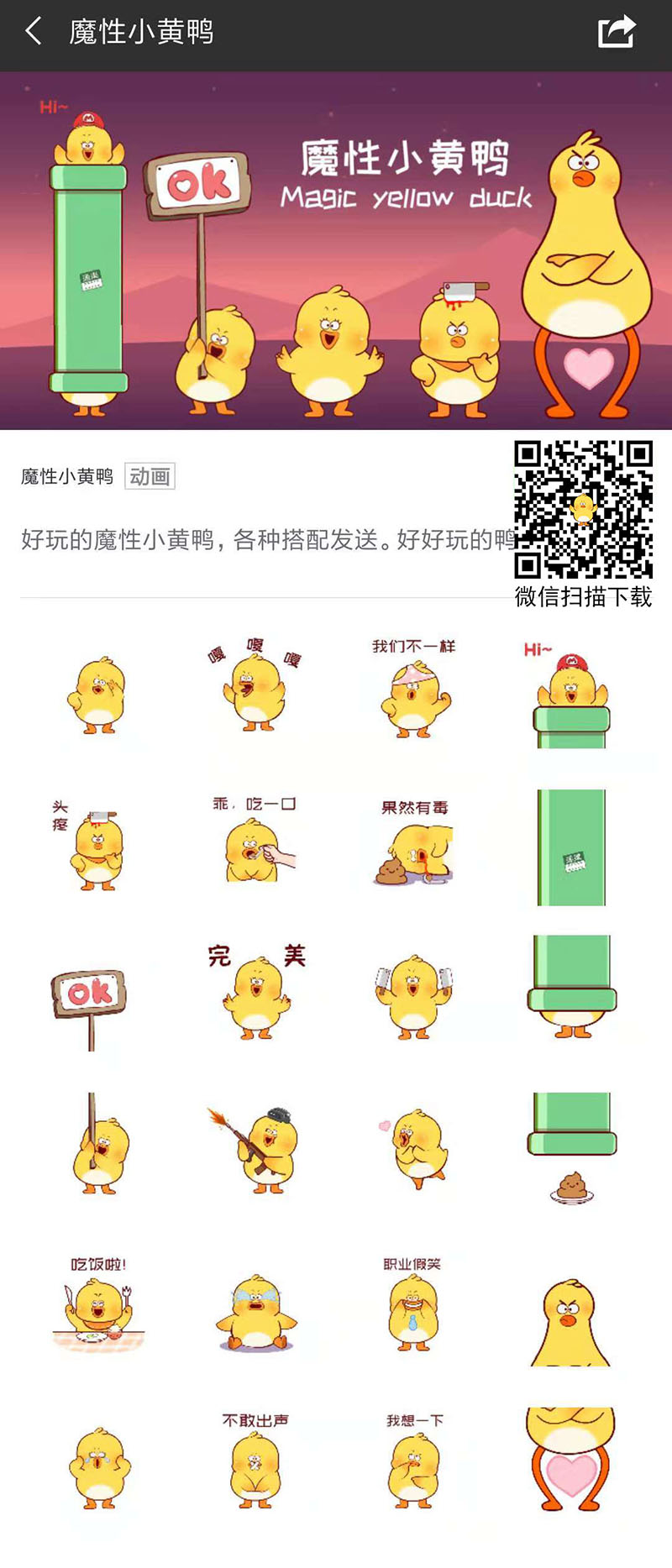
Task: Preview the sticker with three 嘎 characters
Action: (255, 685)
